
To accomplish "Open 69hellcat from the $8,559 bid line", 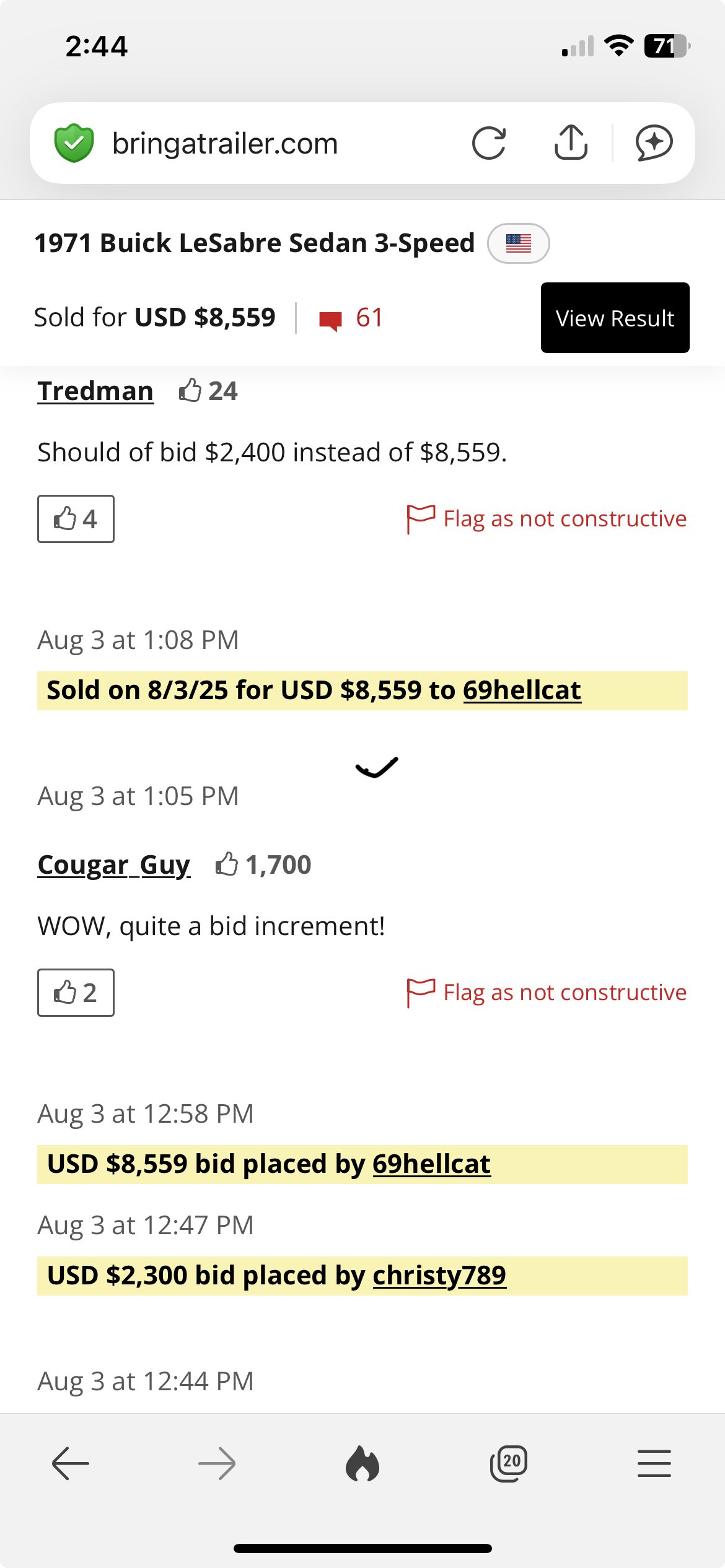I will [x=431, y=1164].
